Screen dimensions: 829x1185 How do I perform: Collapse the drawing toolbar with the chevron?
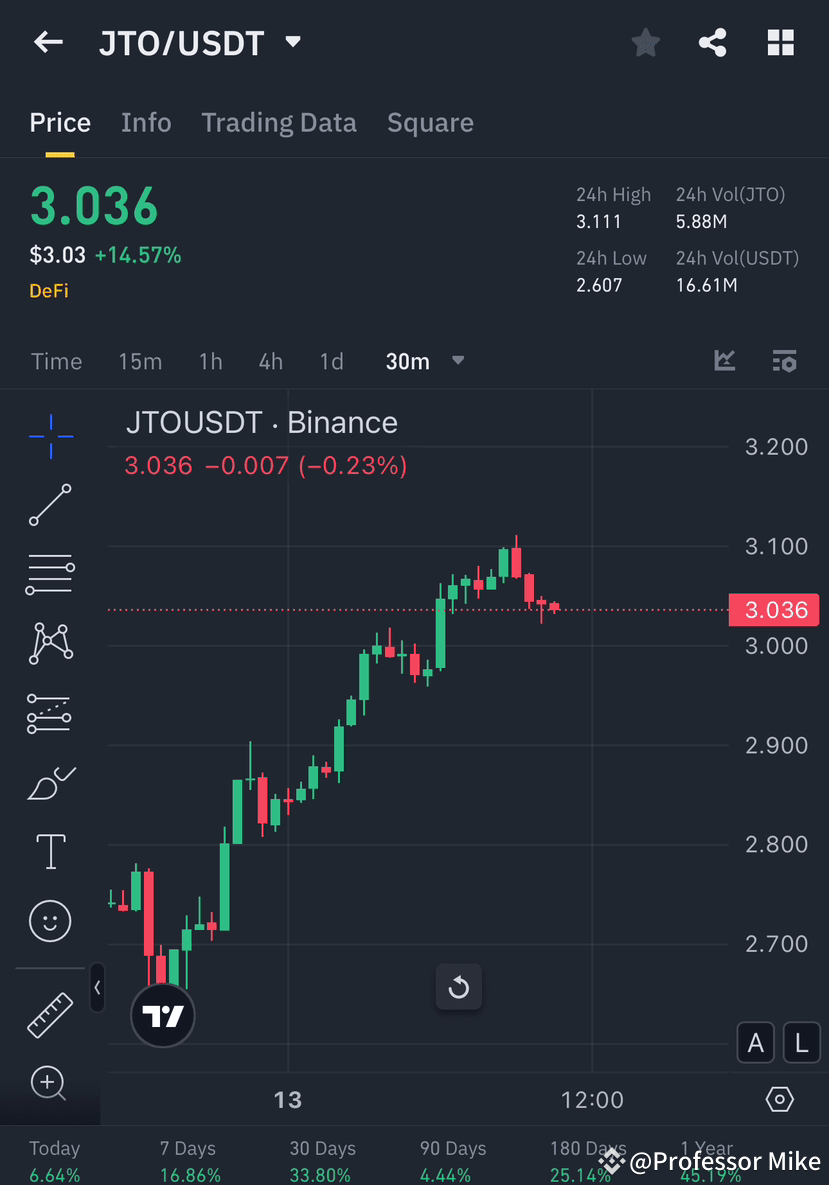[x=97, y=988]
